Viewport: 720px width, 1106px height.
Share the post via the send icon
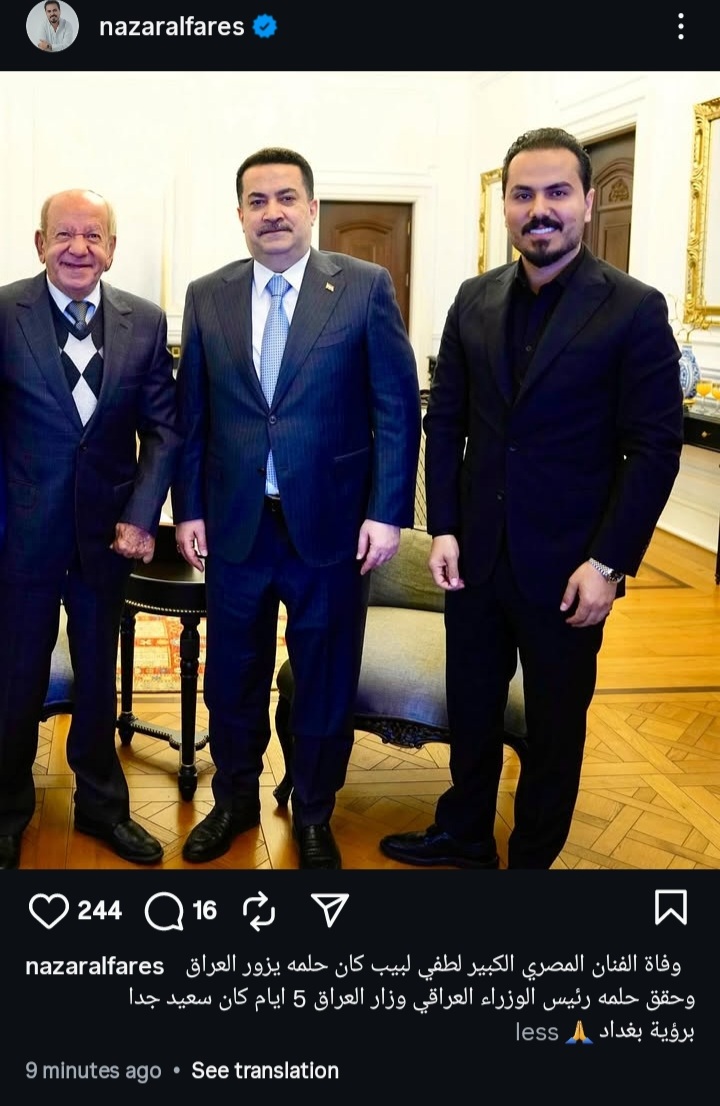(329, 910)
